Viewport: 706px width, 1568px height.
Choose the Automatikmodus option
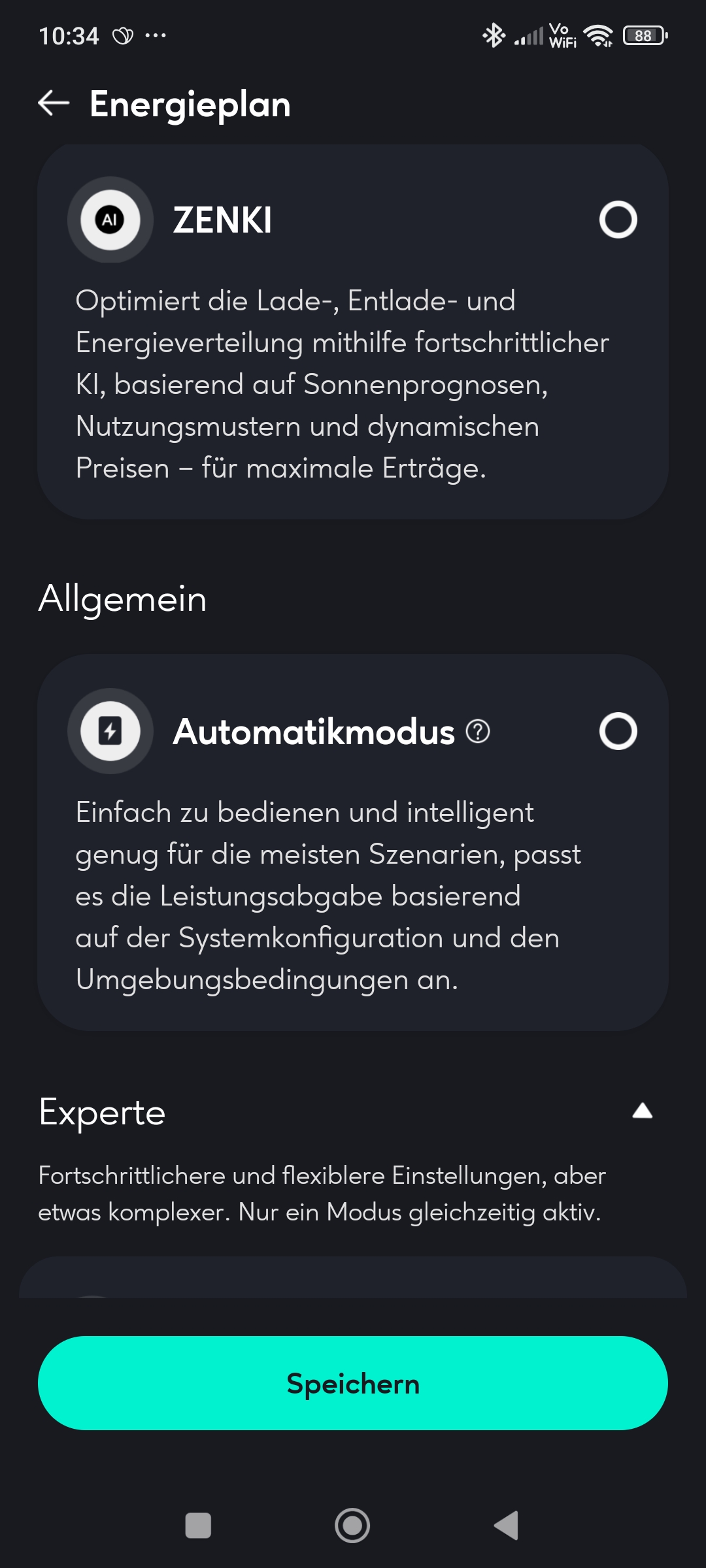618,731
